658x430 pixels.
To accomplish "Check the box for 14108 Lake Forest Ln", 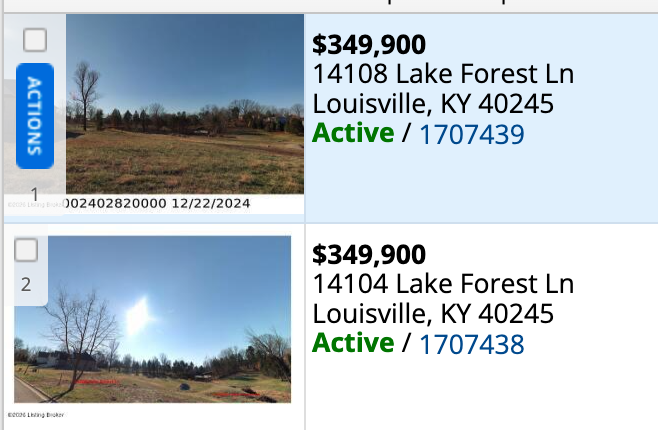I will (x=34, y=40).
